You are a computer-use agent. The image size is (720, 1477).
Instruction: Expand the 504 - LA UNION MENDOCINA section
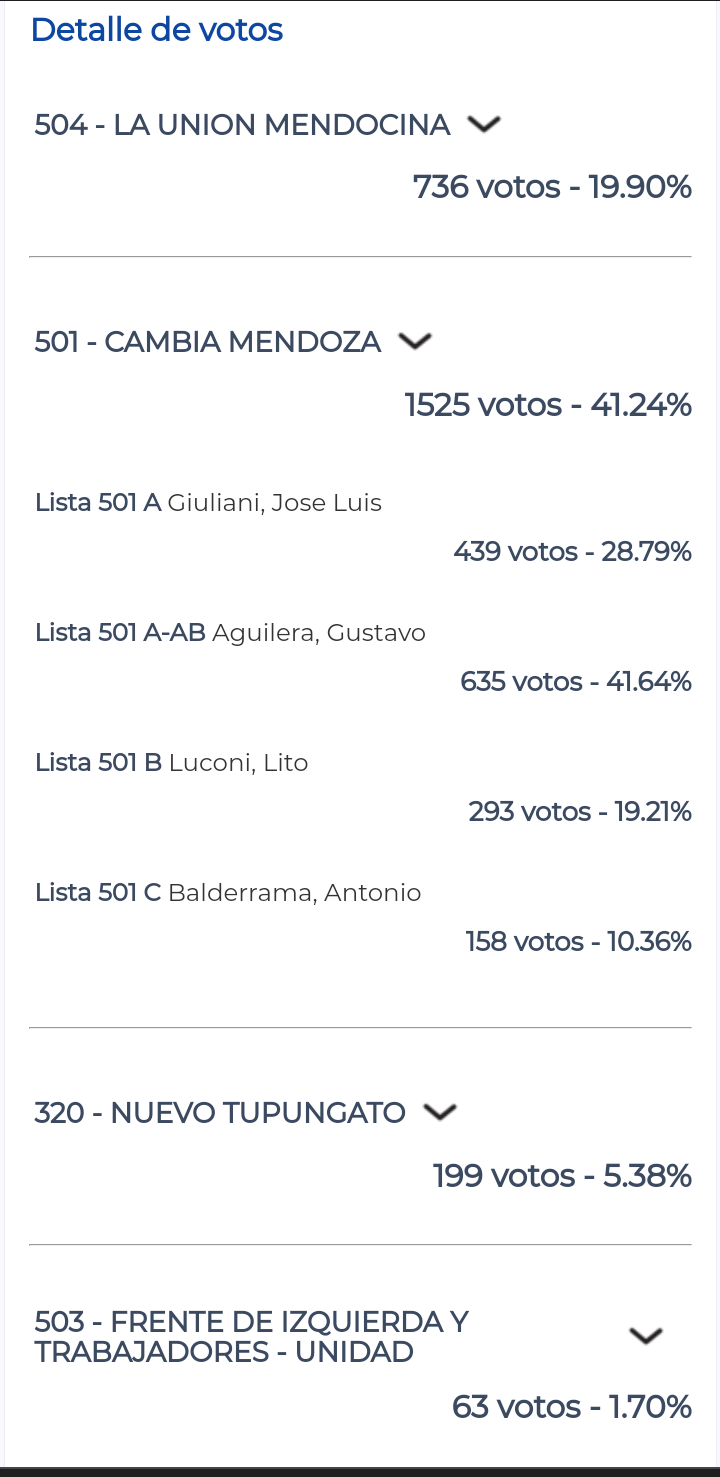(x=484, y=125)
